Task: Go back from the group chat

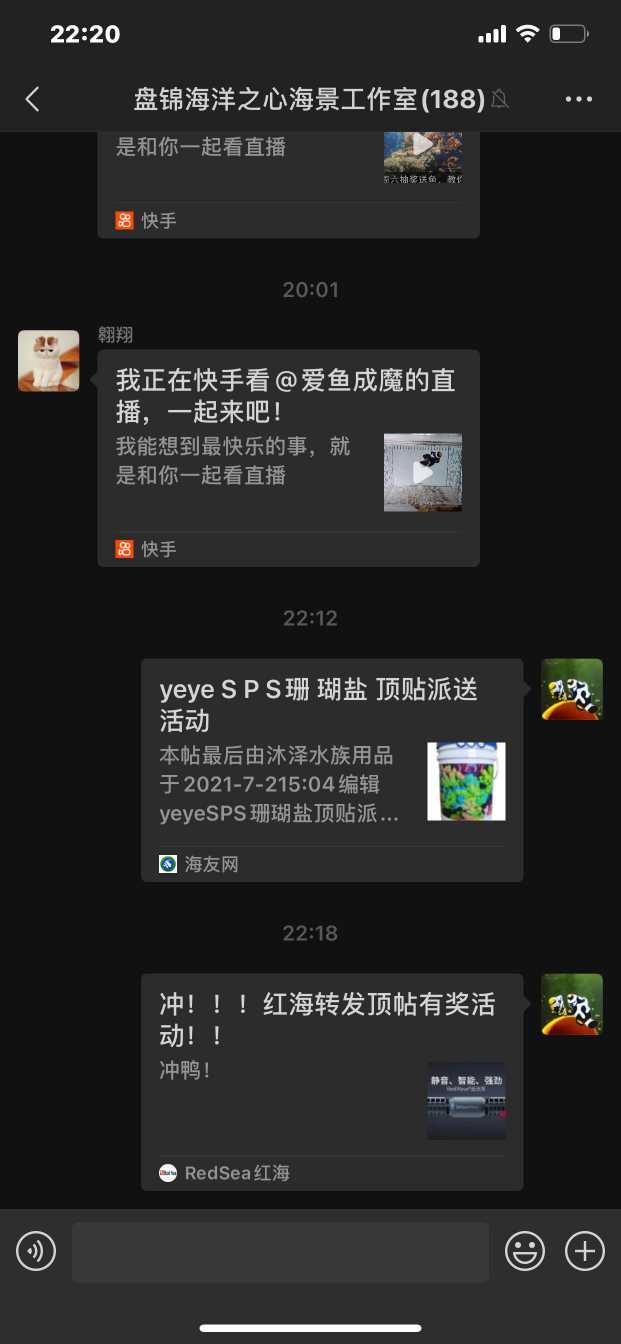Action: pos(33,99)
